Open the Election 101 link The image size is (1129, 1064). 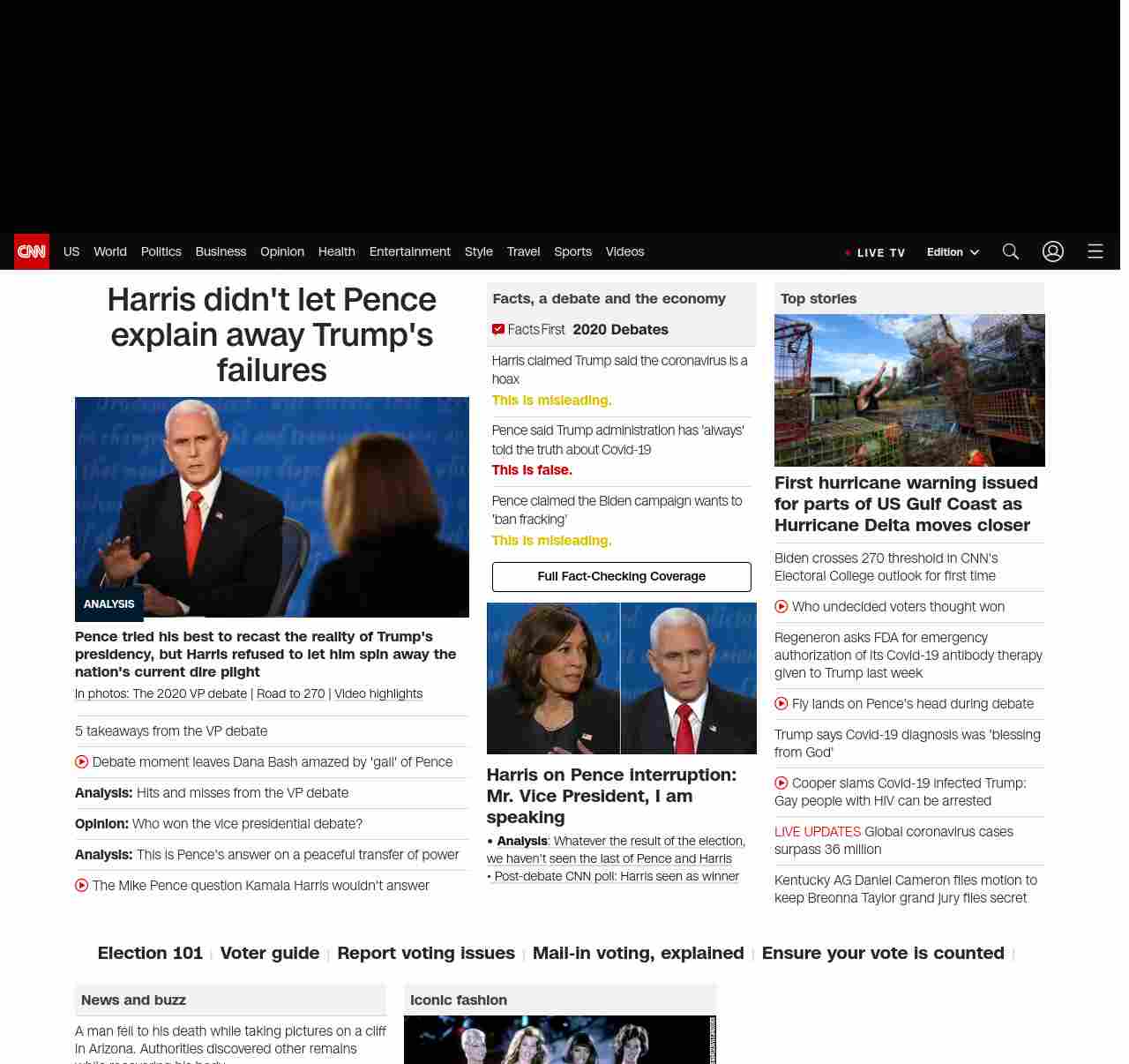[x=150, y=954]
